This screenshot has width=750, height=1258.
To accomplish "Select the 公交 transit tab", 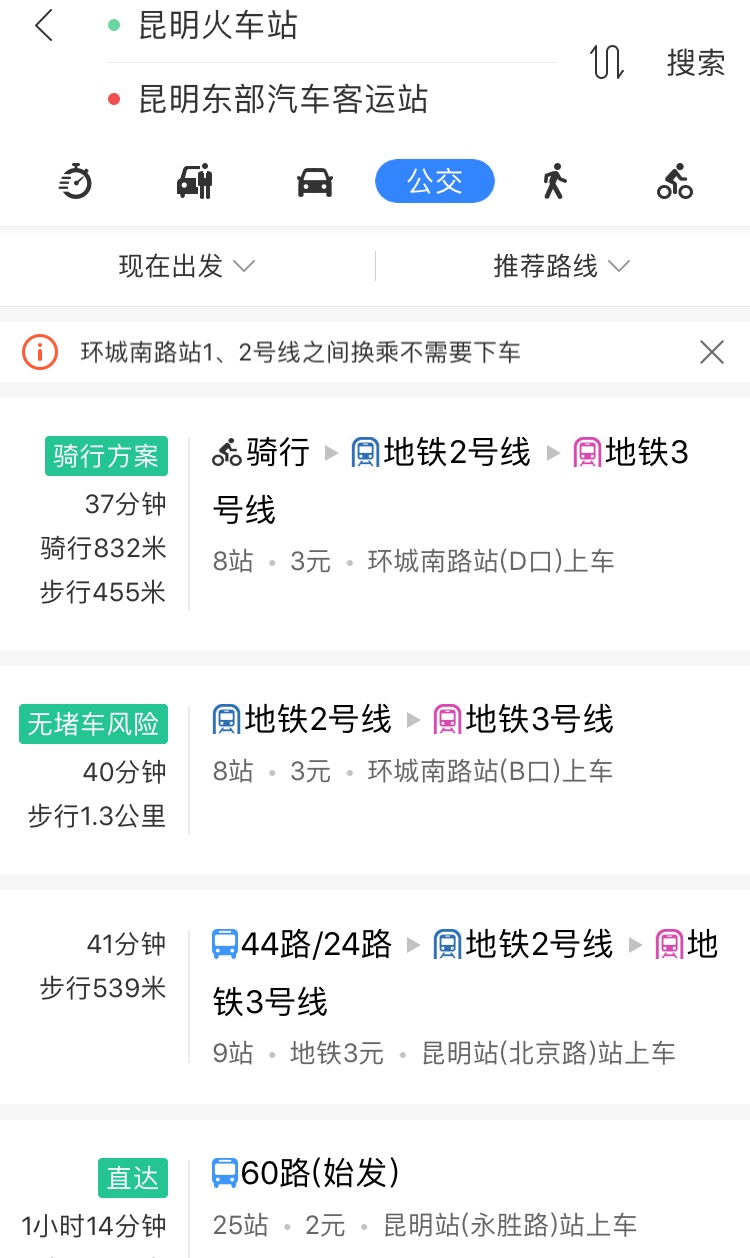I will pos(435,182).
